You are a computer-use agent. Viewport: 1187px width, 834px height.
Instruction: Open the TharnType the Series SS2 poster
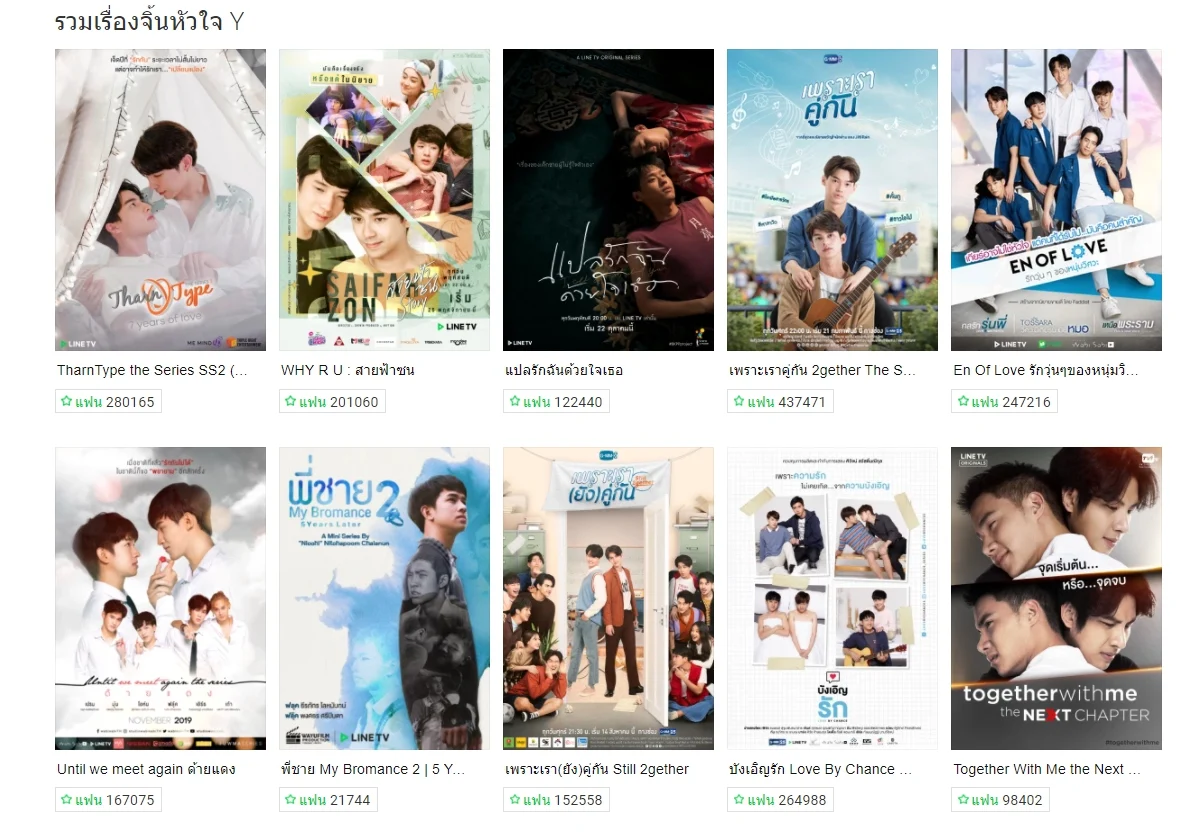tap(160, 200)
